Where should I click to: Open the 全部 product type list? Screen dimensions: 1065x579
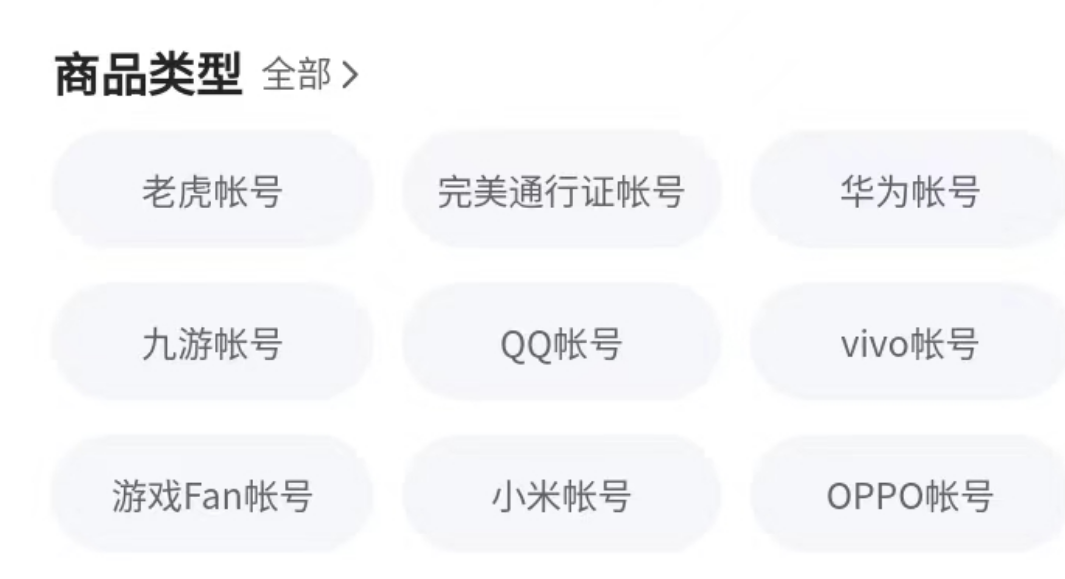coord(309,77)
